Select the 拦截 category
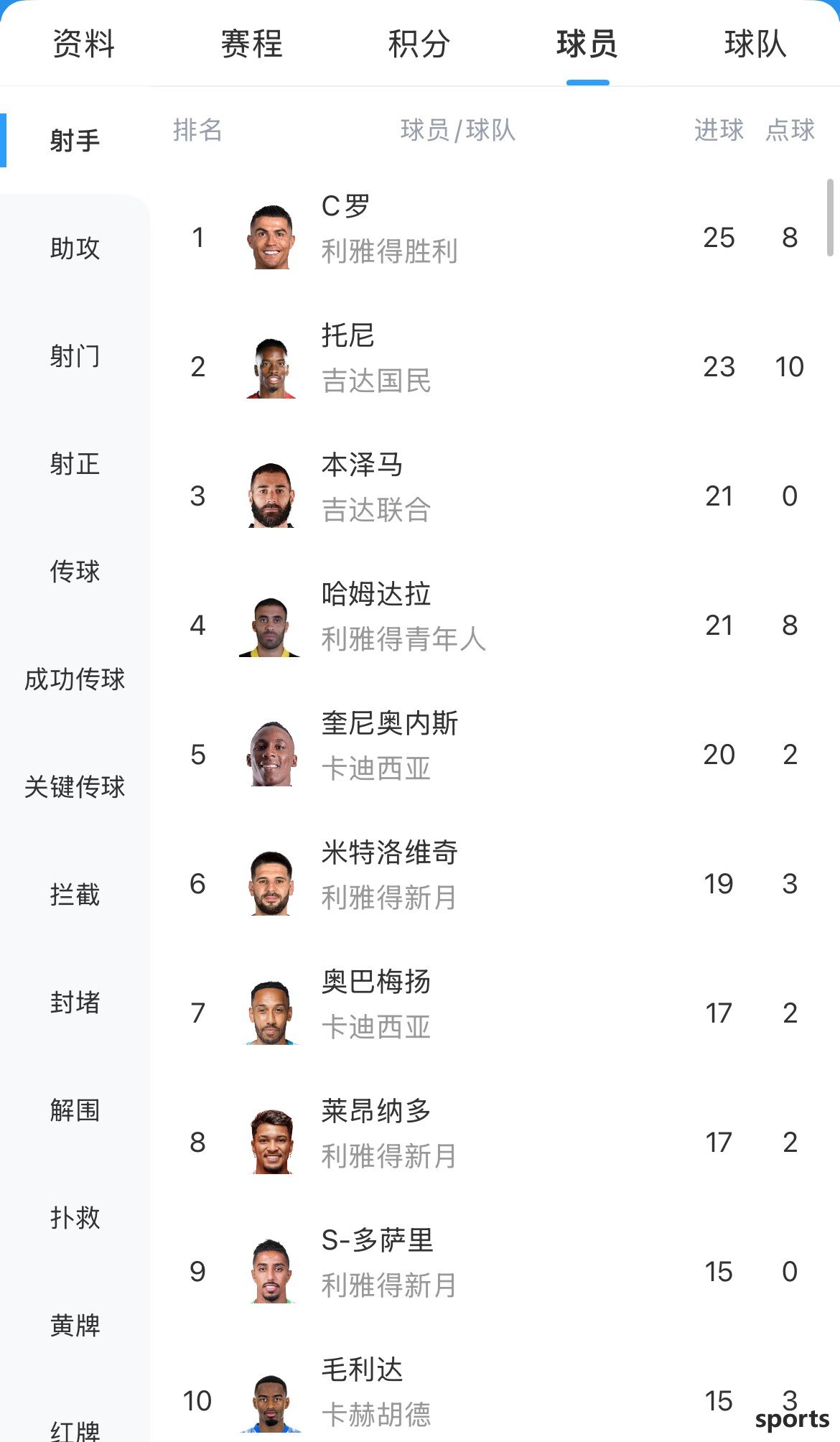 (75, 895)
